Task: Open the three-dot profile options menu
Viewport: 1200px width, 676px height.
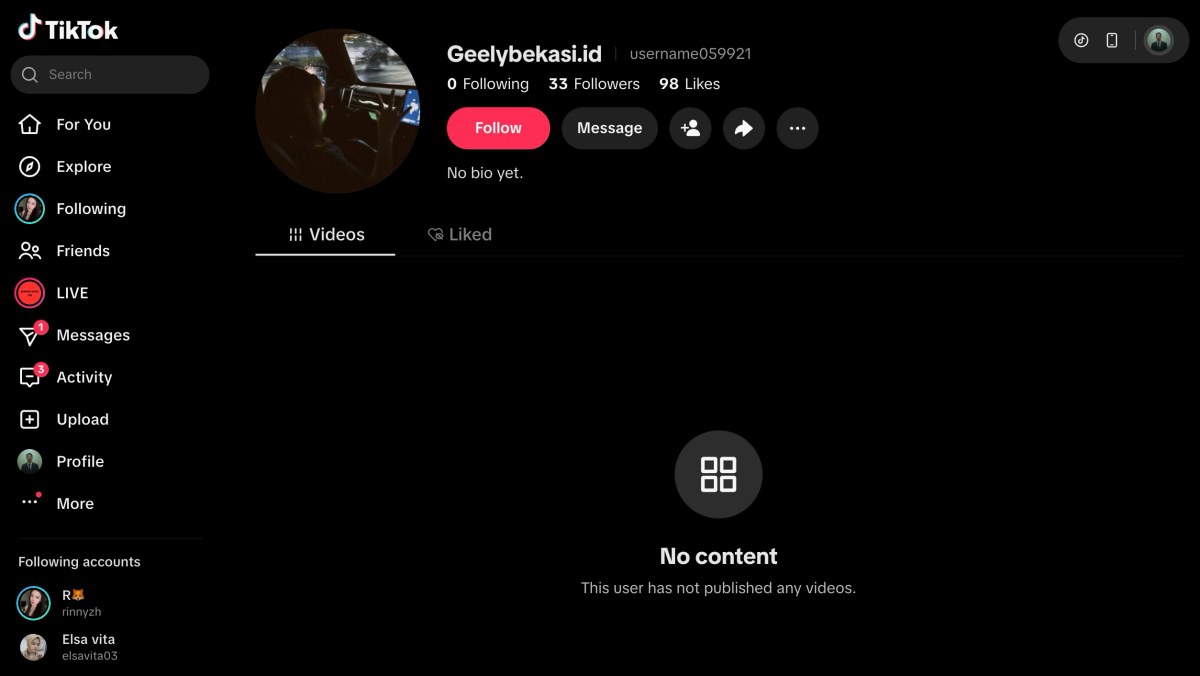Action: click(797, 128)
